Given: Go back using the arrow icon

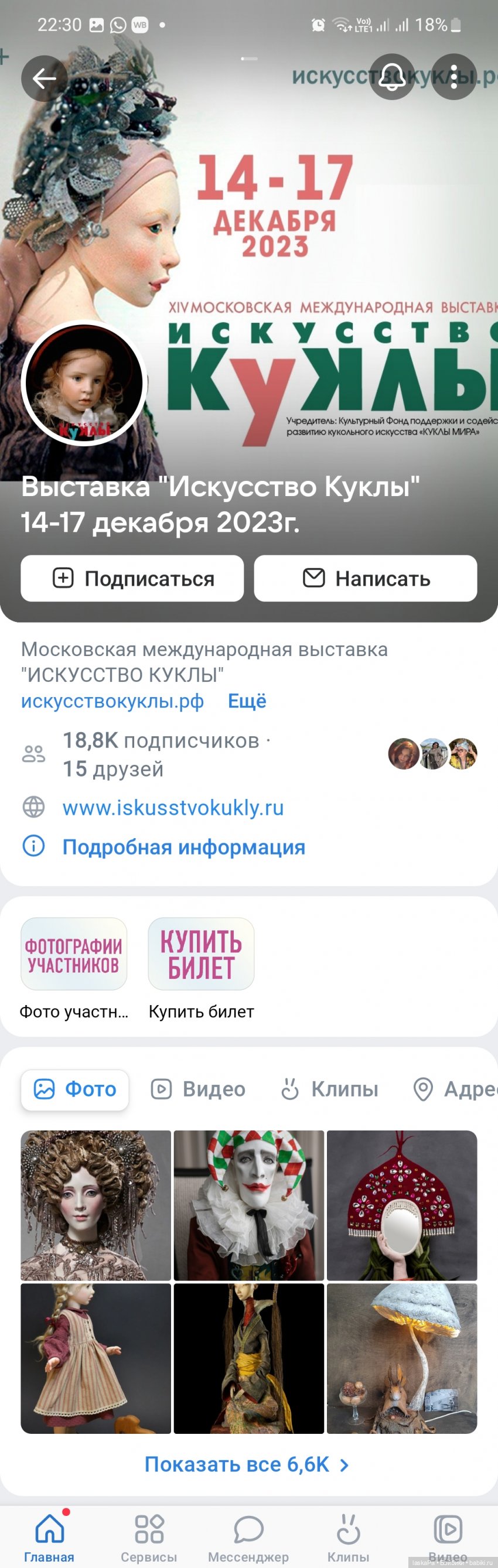Looking at the screenshot, I should [x=44, y=78].
